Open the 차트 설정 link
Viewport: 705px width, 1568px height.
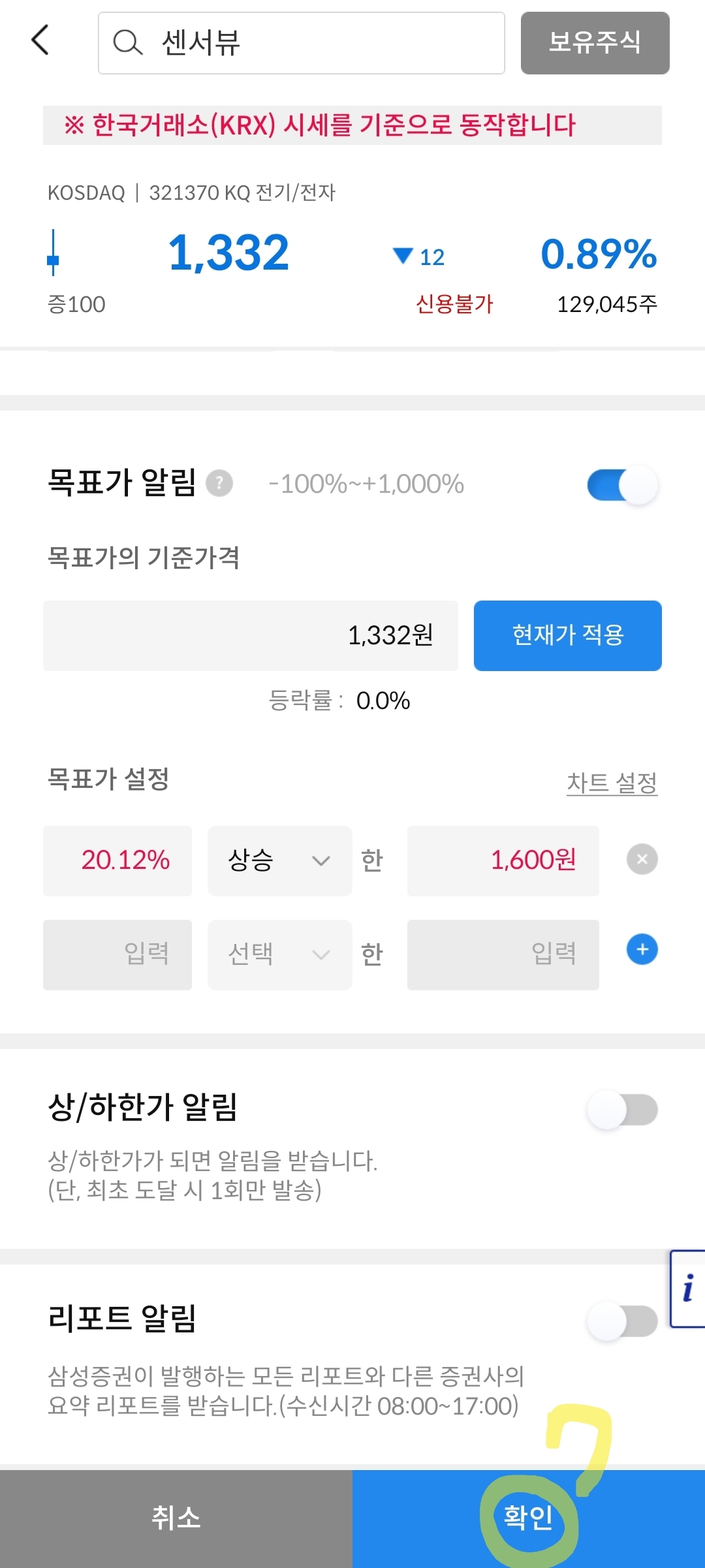(612, 781)
